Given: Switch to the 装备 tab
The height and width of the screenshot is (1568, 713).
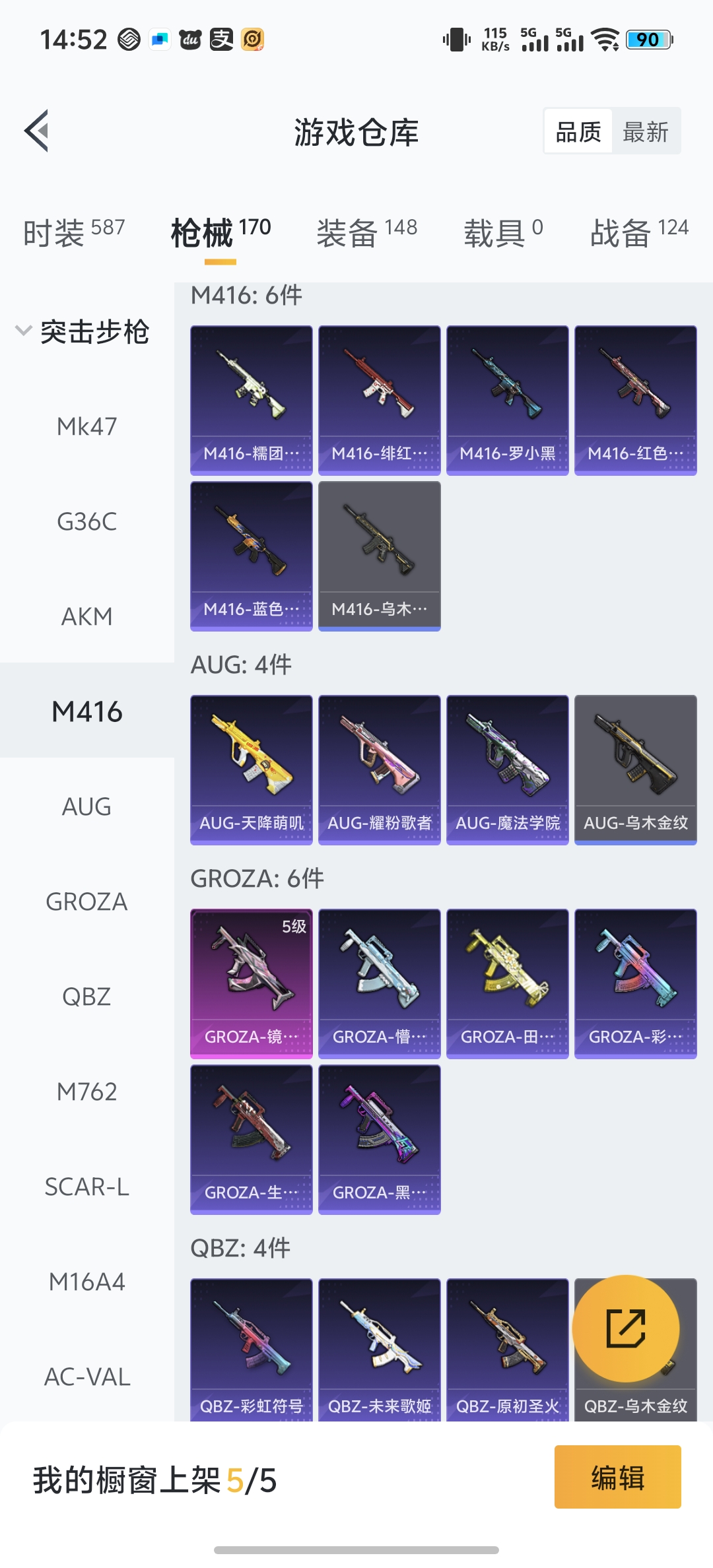Looking at the screenshot, I should point(367,232).
